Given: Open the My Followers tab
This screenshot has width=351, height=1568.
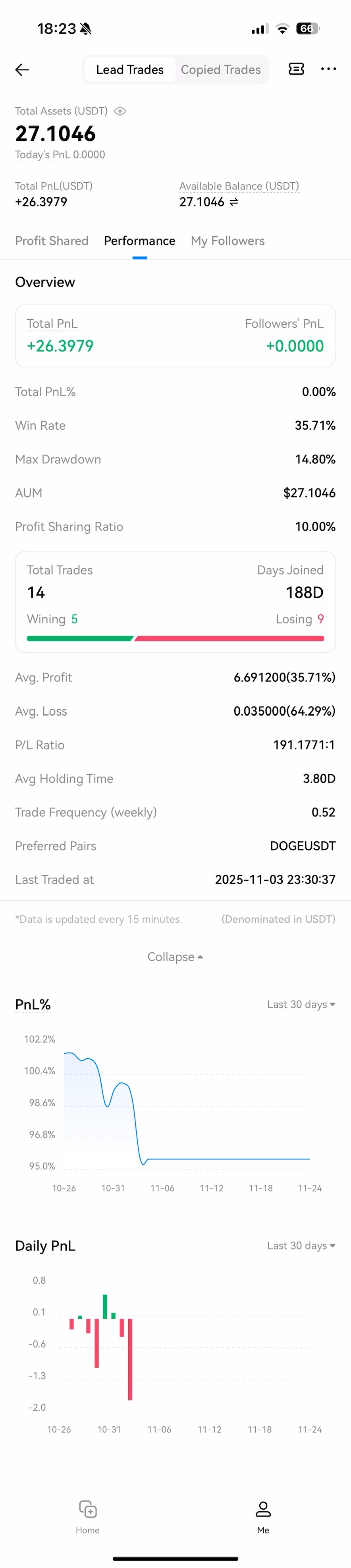Looking at the screenshot, I should (228, 241).
